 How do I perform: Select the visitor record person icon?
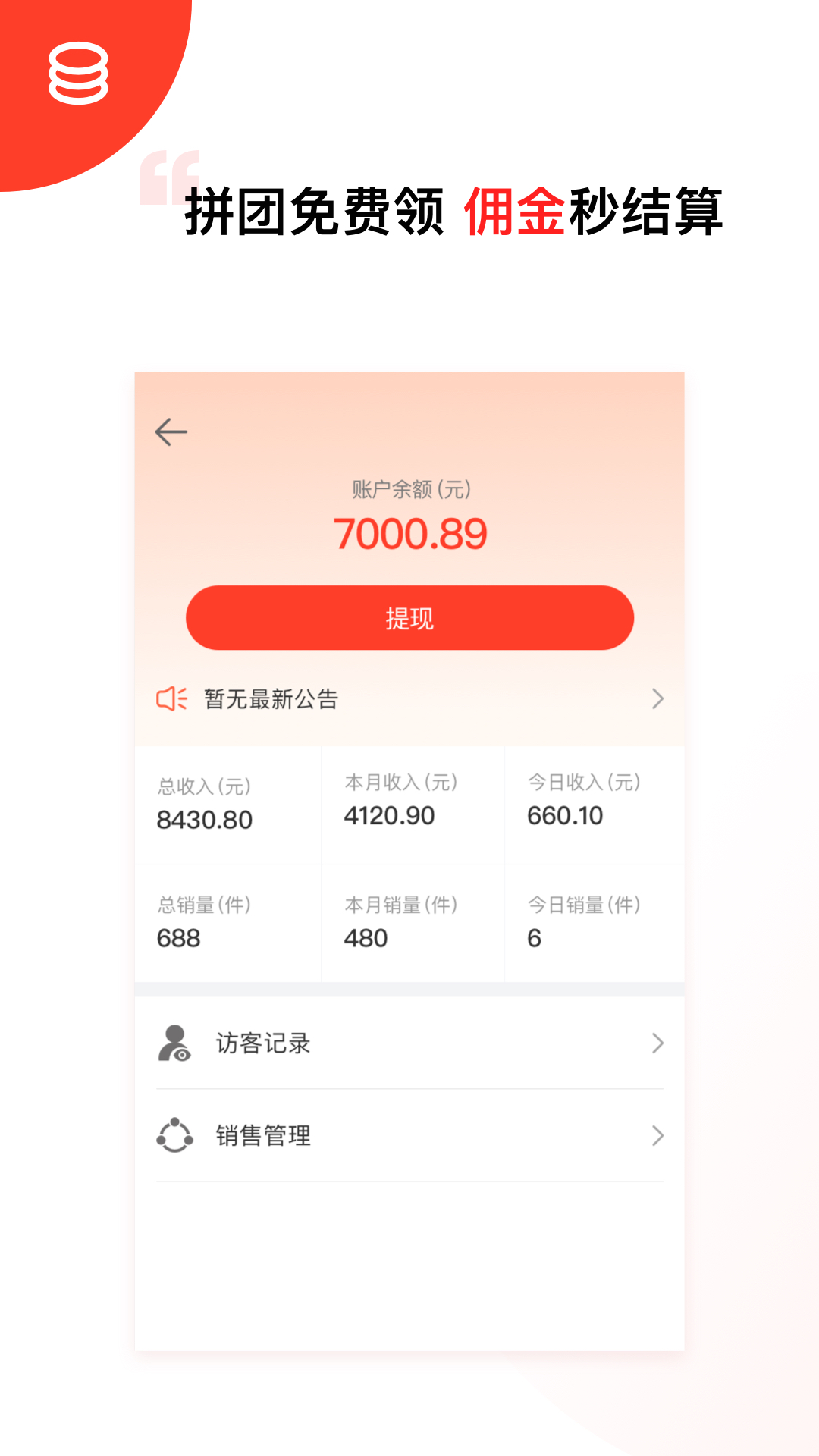(173, 1043)
